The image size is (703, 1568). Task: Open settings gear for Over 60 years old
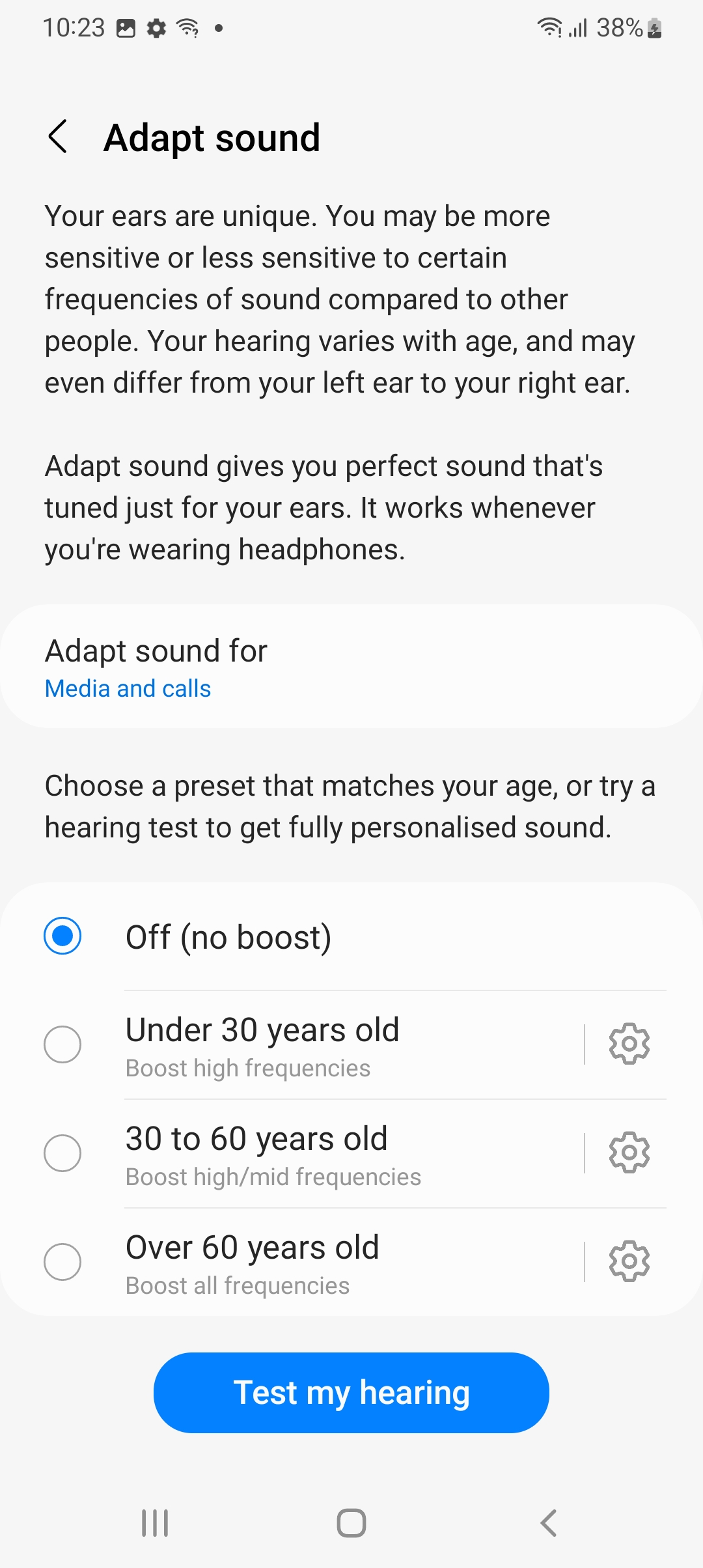(x=629, y=1262)
